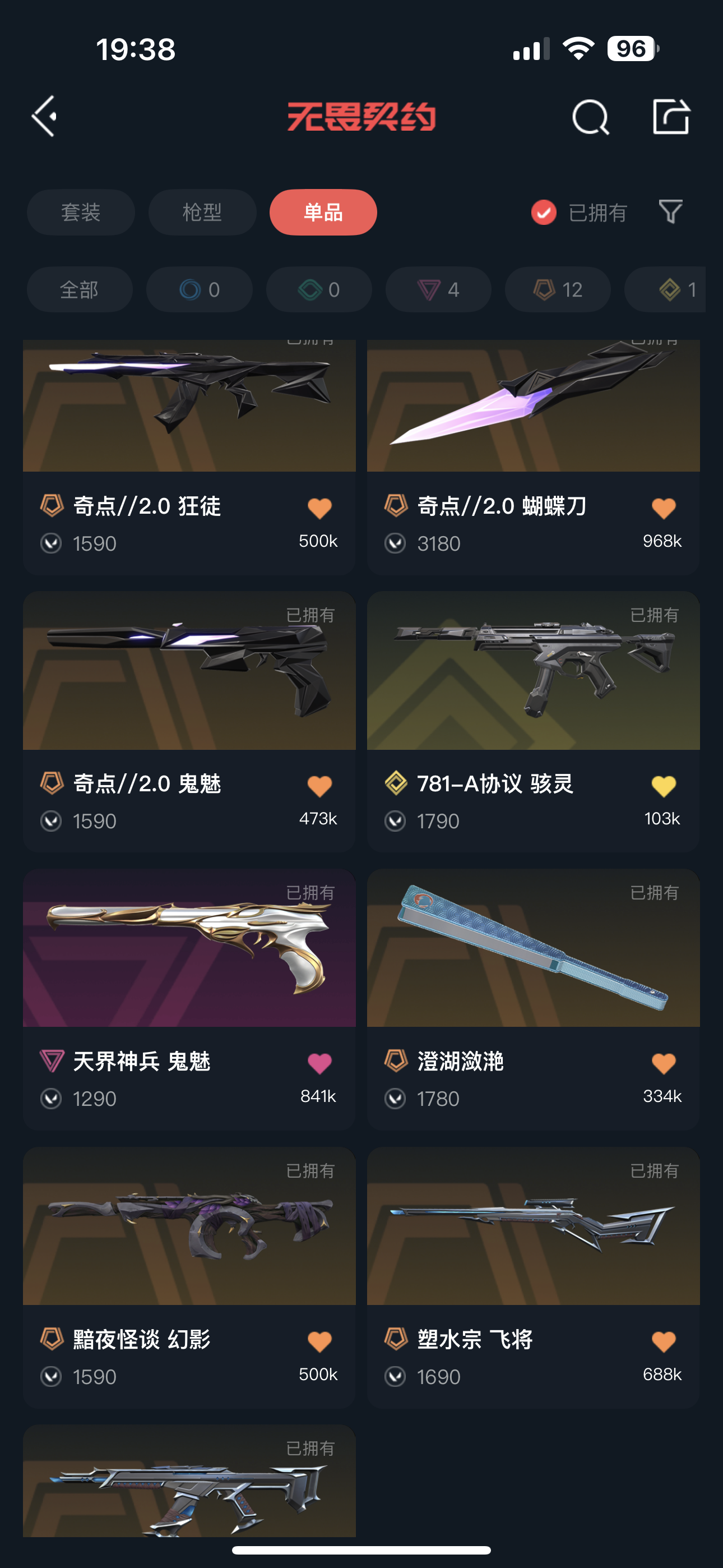The height and width of the screenshot is (1568, 723).
Task: Like the 天界神兵 鬼魅 skin
Action: coord(319,1064)
